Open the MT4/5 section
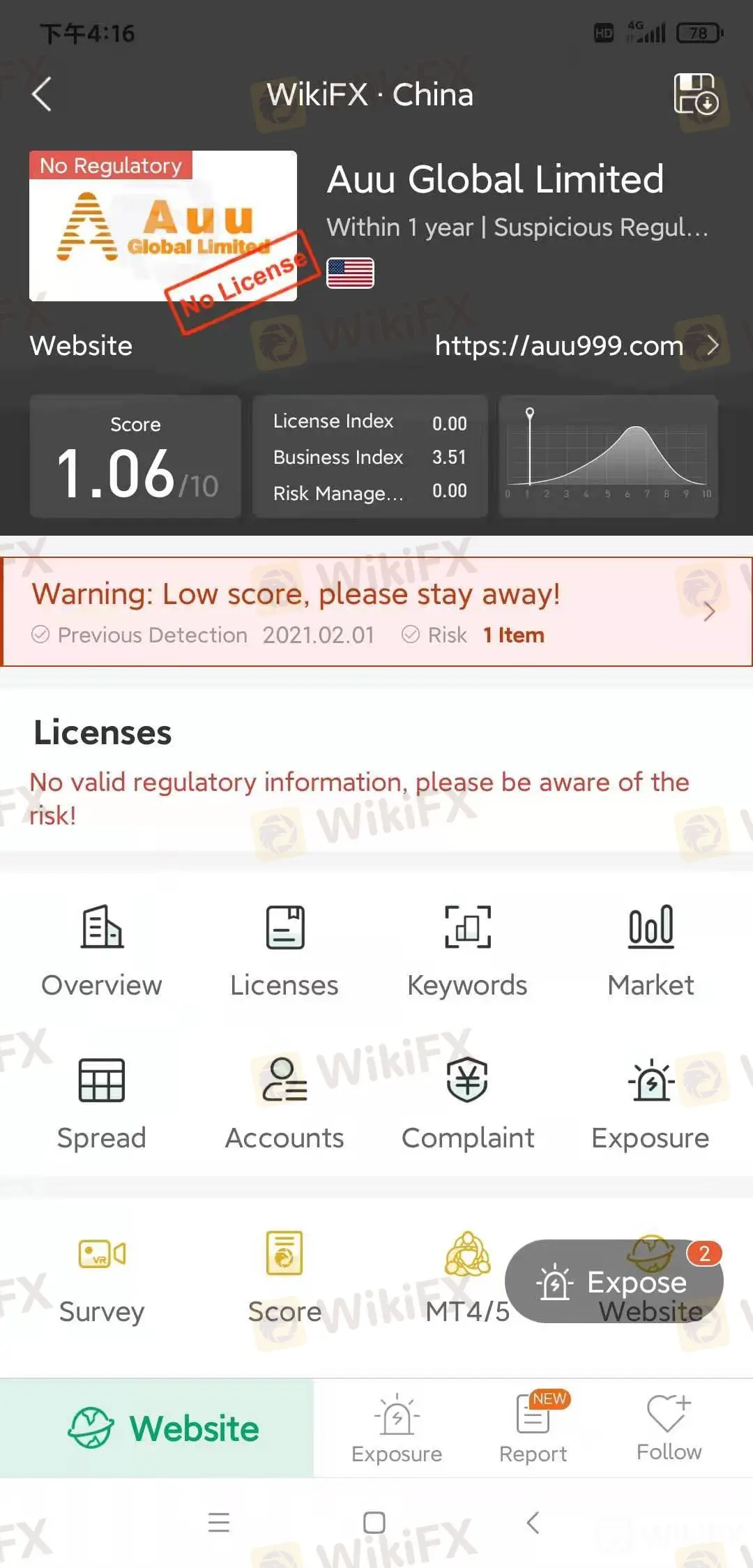753x1568 pixels. 467,1278
